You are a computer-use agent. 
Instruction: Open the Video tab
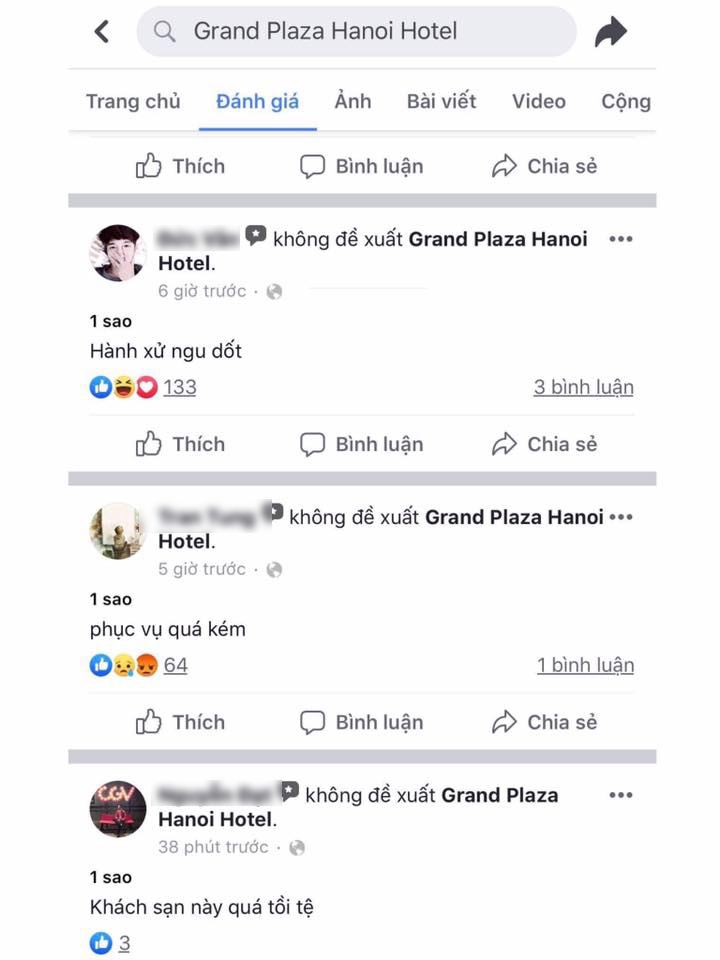click(x=538, y=101)
